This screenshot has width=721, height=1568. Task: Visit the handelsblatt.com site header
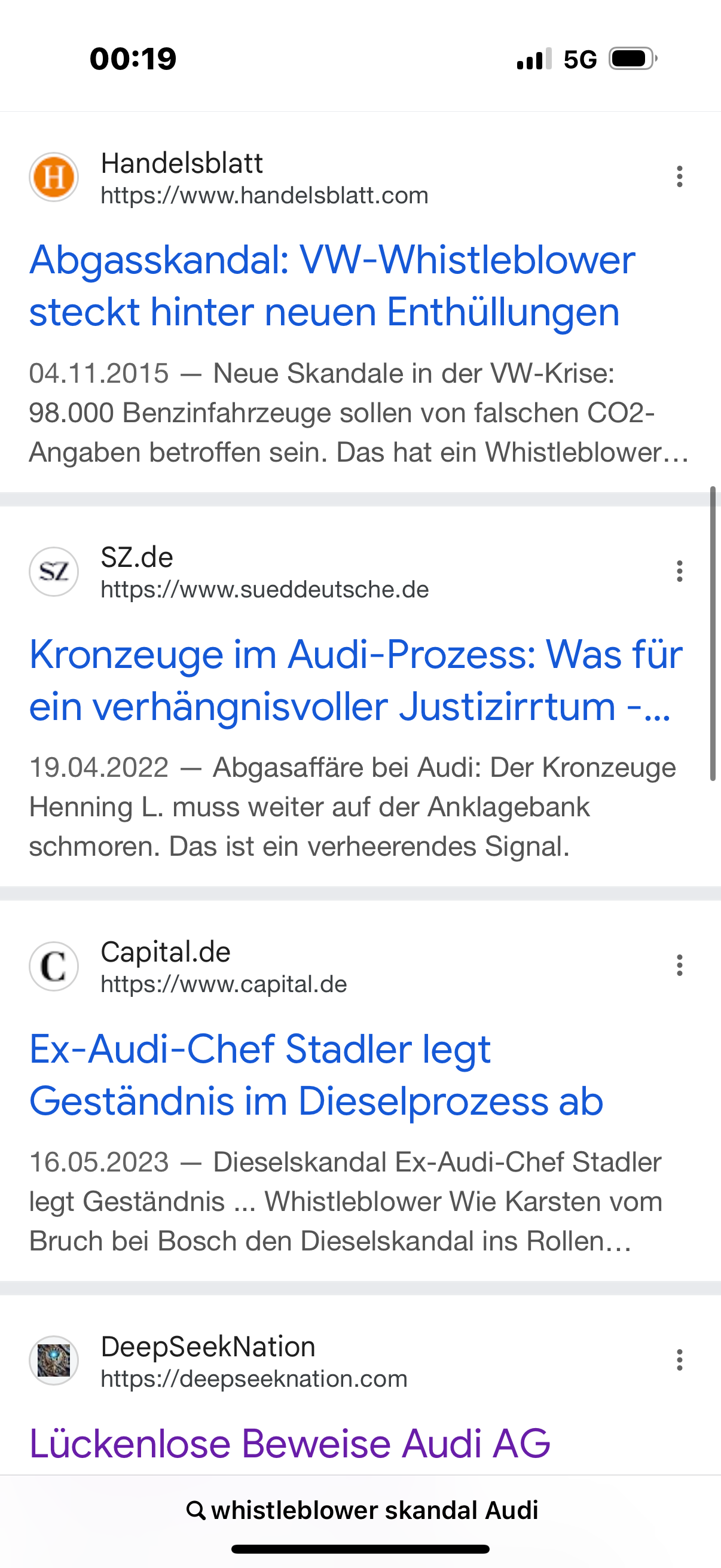tap(264, 178)
